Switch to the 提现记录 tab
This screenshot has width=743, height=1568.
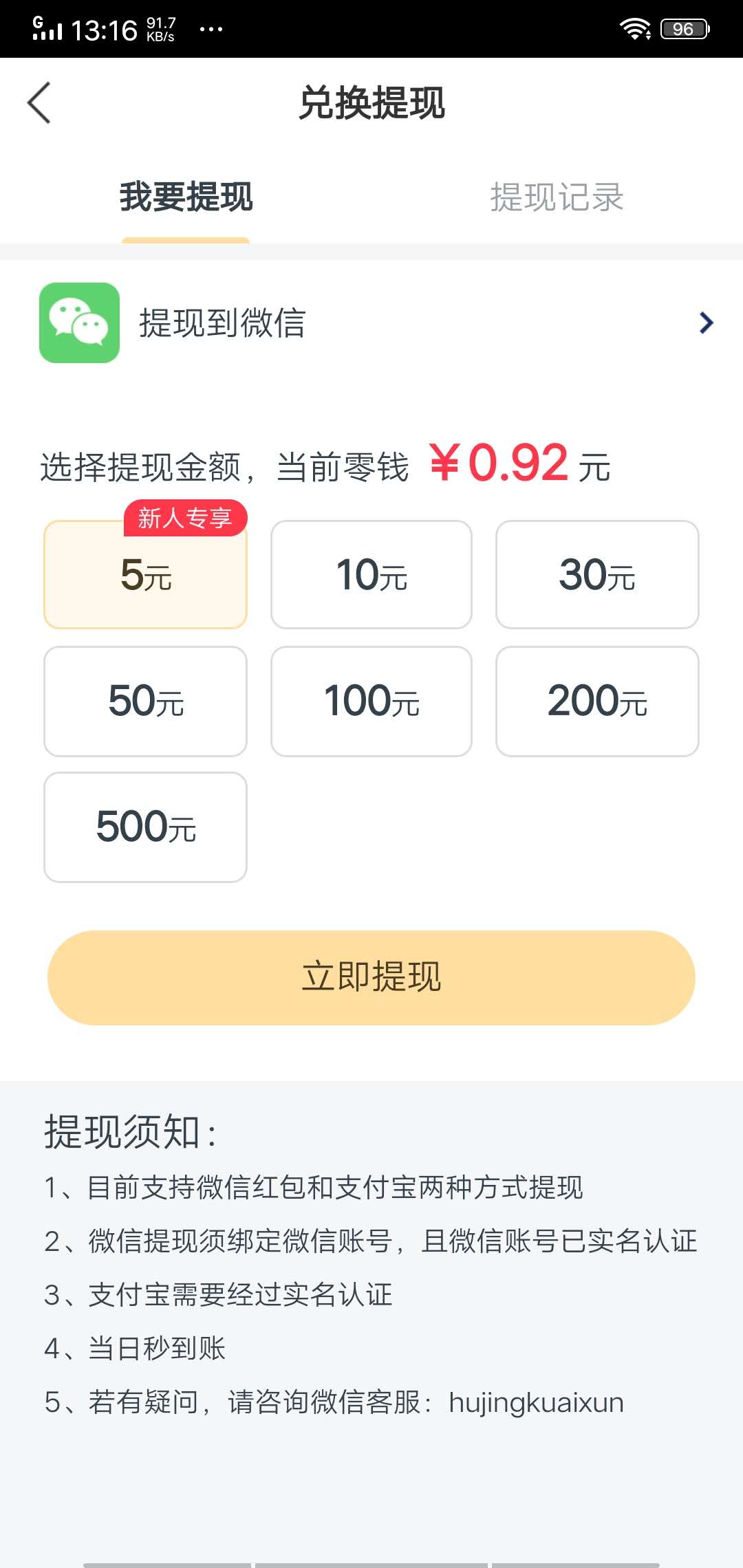pos(556,199)
